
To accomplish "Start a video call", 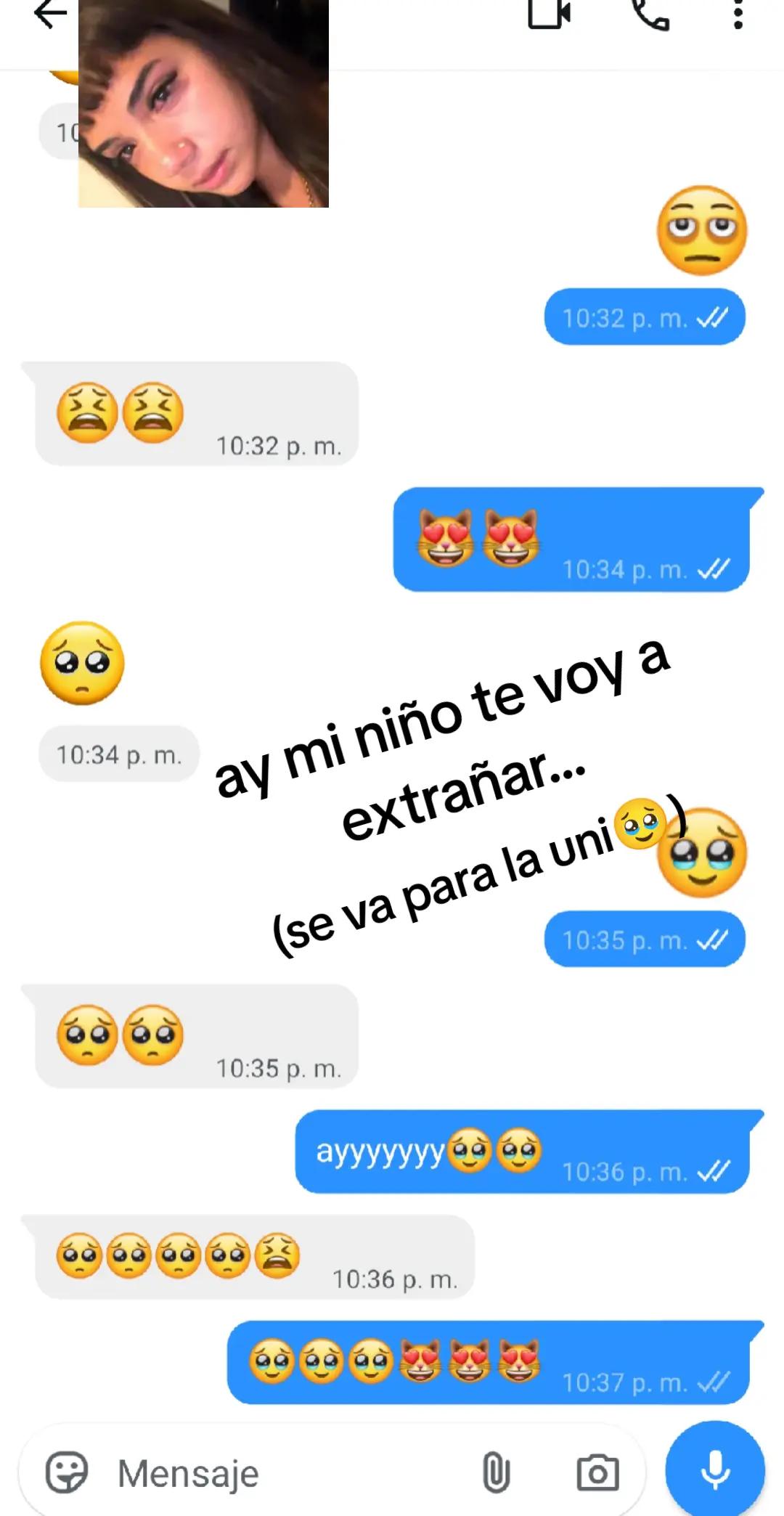I will click(550, 14).
